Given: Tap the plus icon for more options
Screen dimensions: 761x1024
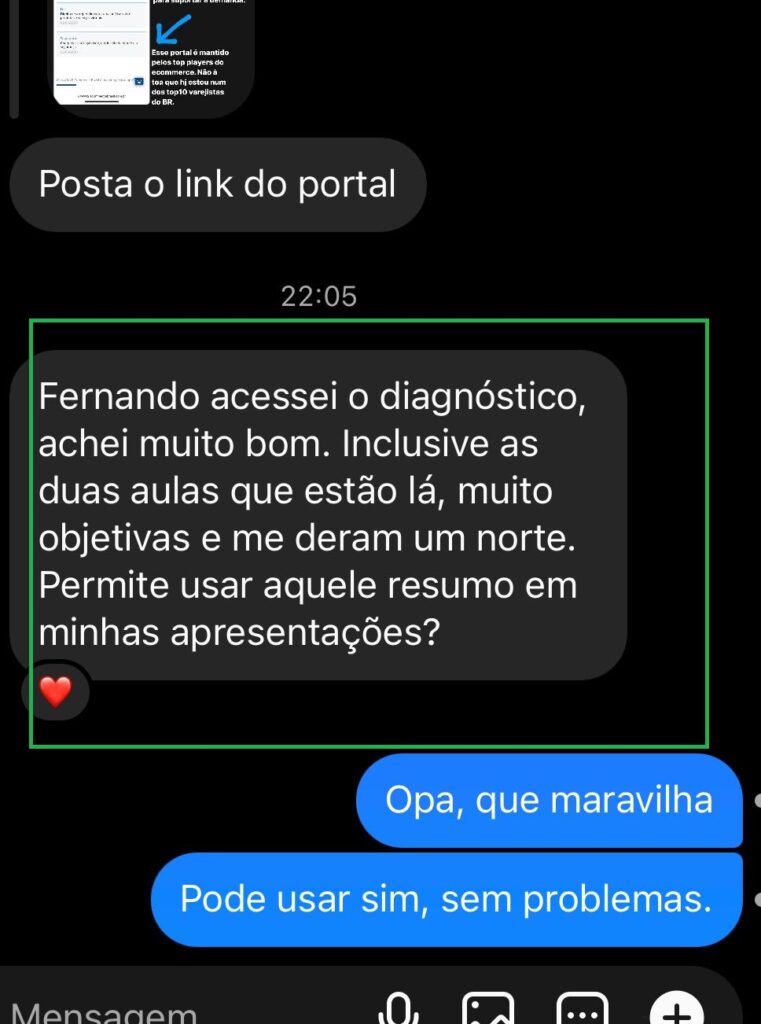Looking at the screenshot, I should click(x=677, y=1010).
